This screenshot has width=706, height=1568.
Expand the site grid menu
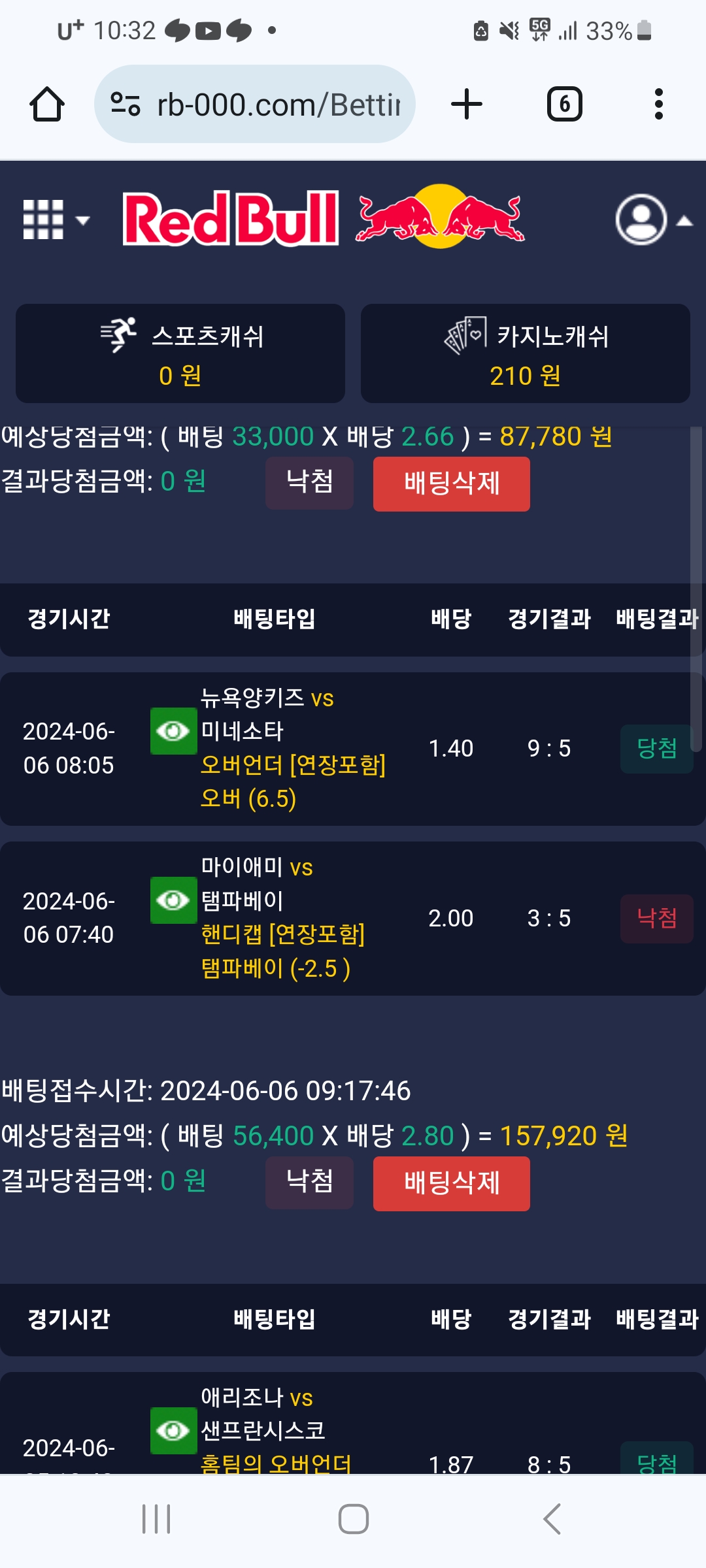coord(55,220)
